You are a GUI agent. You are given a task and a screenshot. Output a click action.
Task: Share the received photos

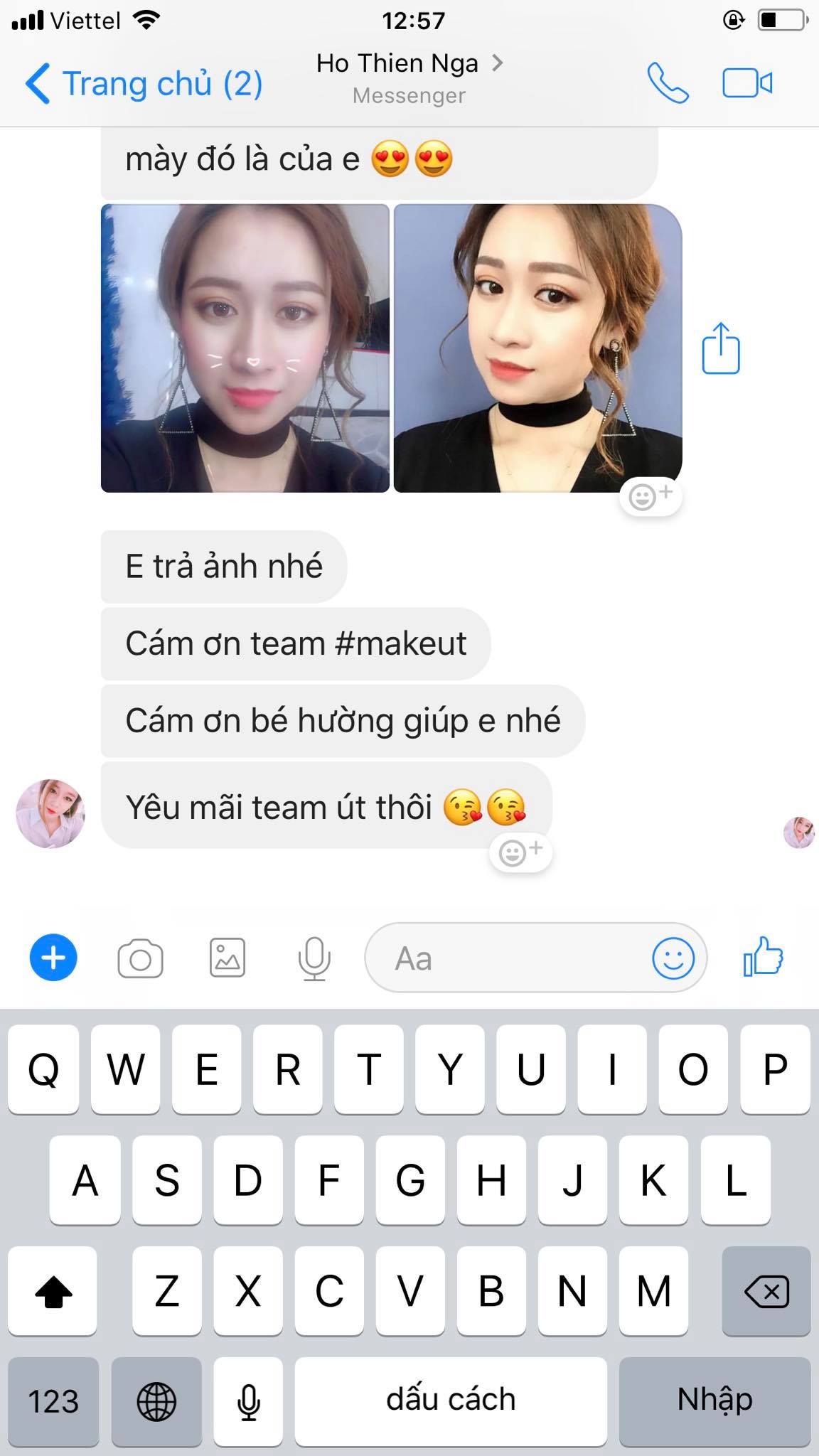pyautogui.click(x=721, y=348)
